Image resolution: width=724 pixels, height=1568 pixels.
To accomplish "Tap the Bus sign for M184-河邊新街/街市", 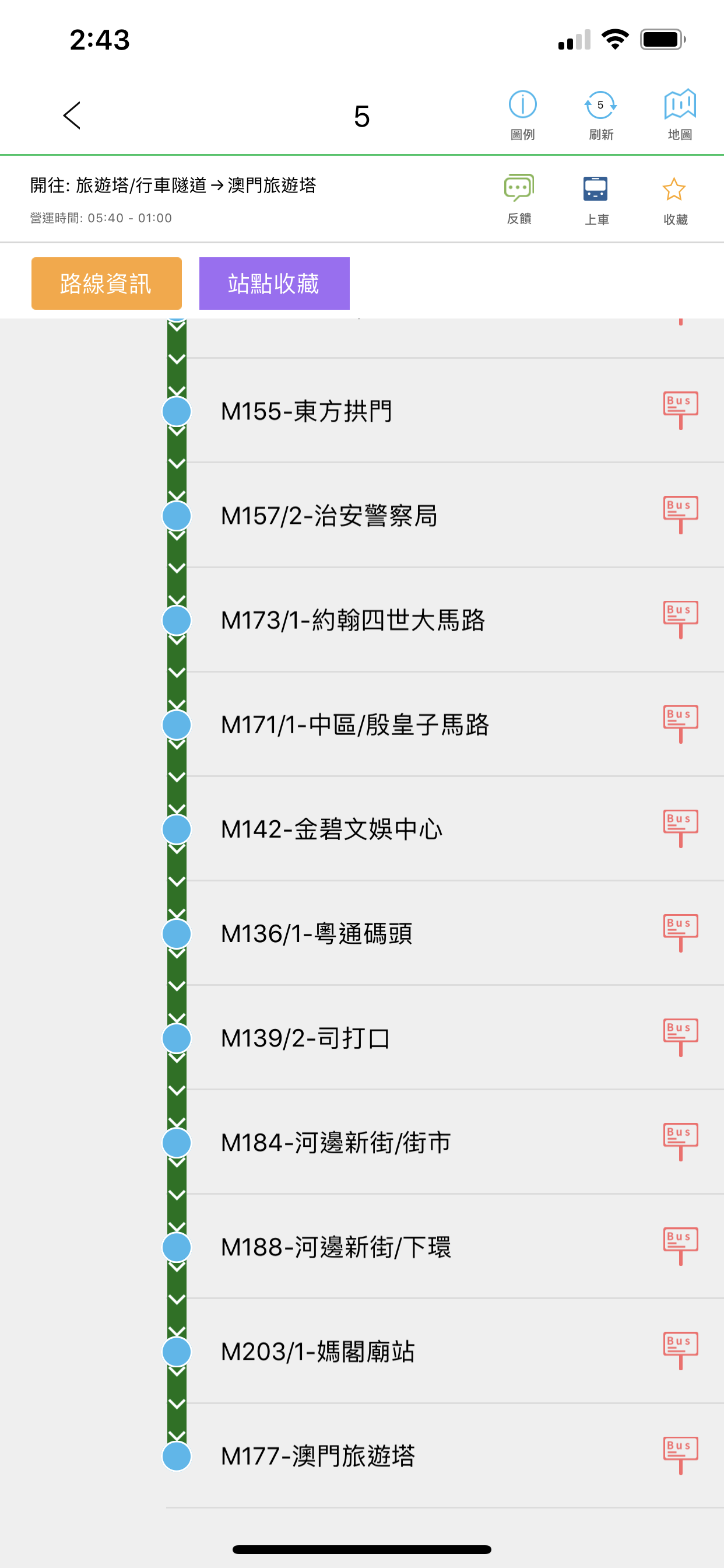I will point(680,1142).
